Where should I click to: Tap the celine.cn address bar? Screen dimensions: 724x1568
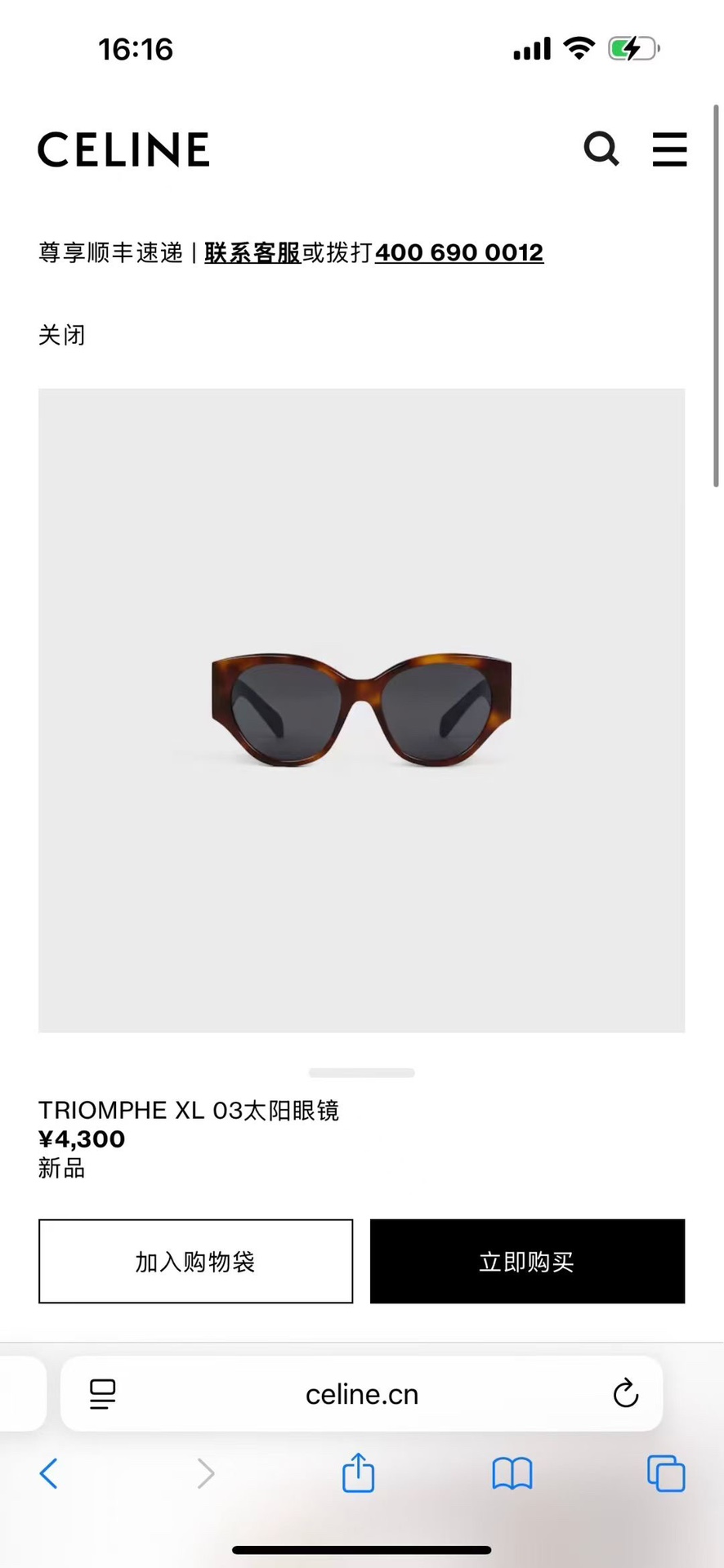[x=362, y=1394]
